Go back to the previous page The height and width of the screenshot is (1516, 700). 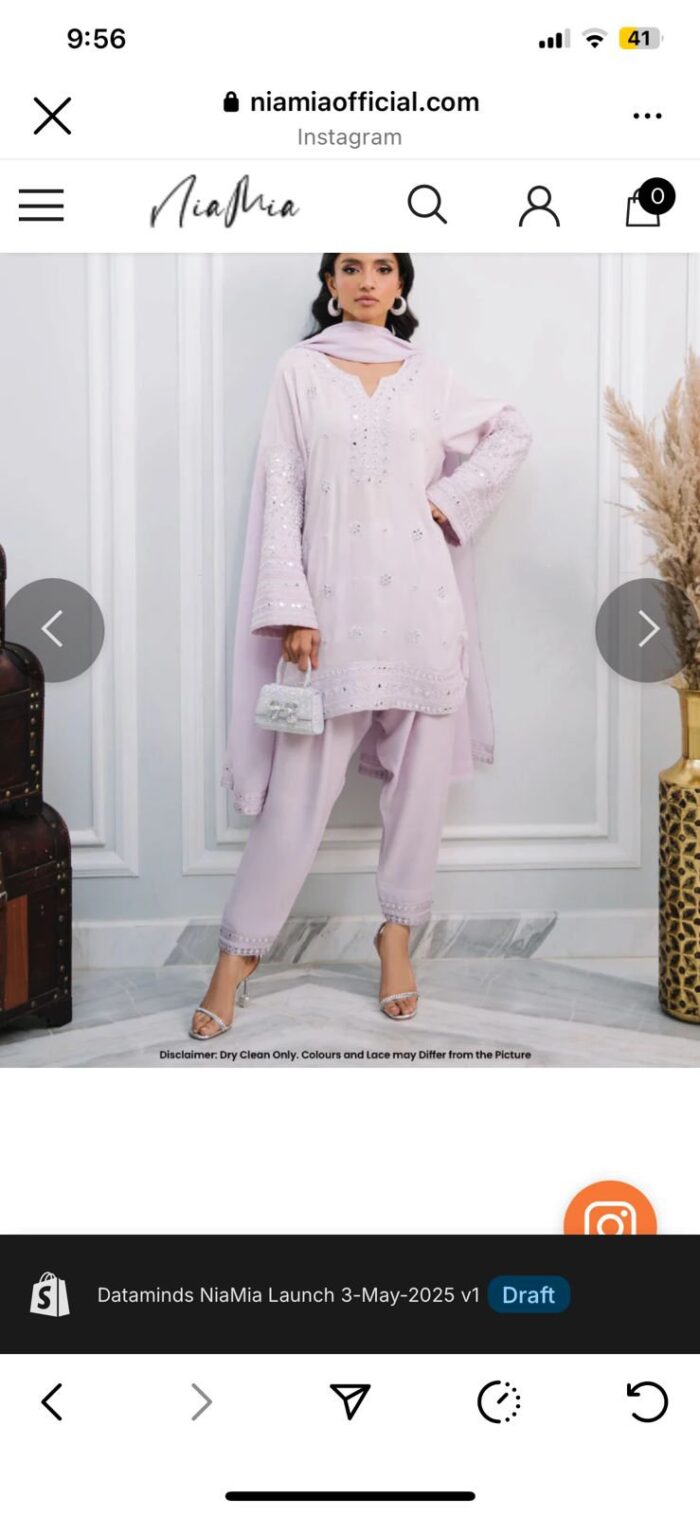[x=52, y=1402]
